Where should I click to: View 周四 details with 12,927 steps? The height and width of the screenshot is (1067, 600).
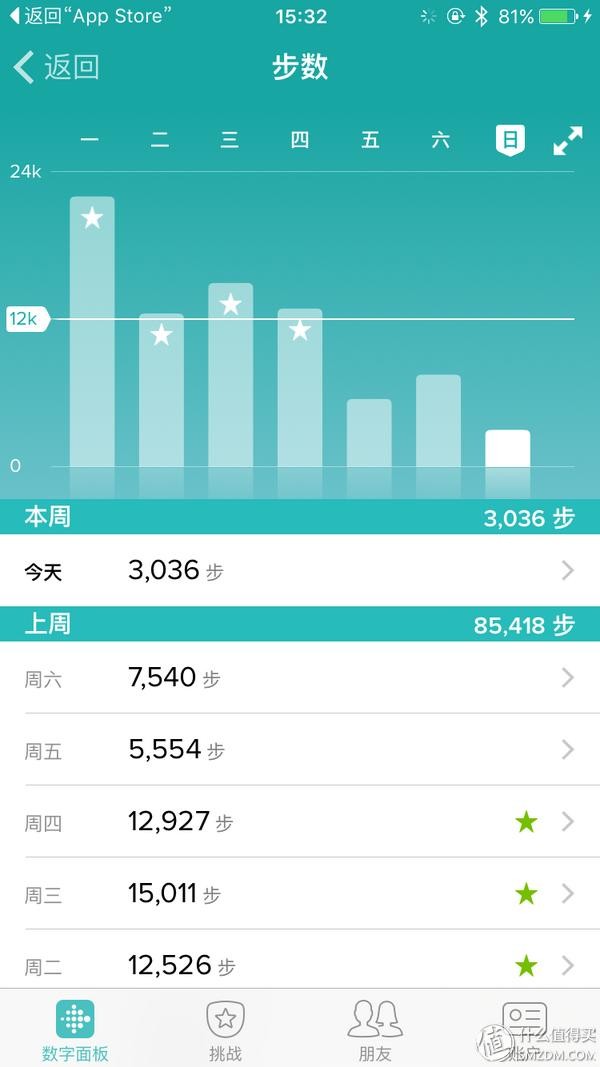coord(300,822)
